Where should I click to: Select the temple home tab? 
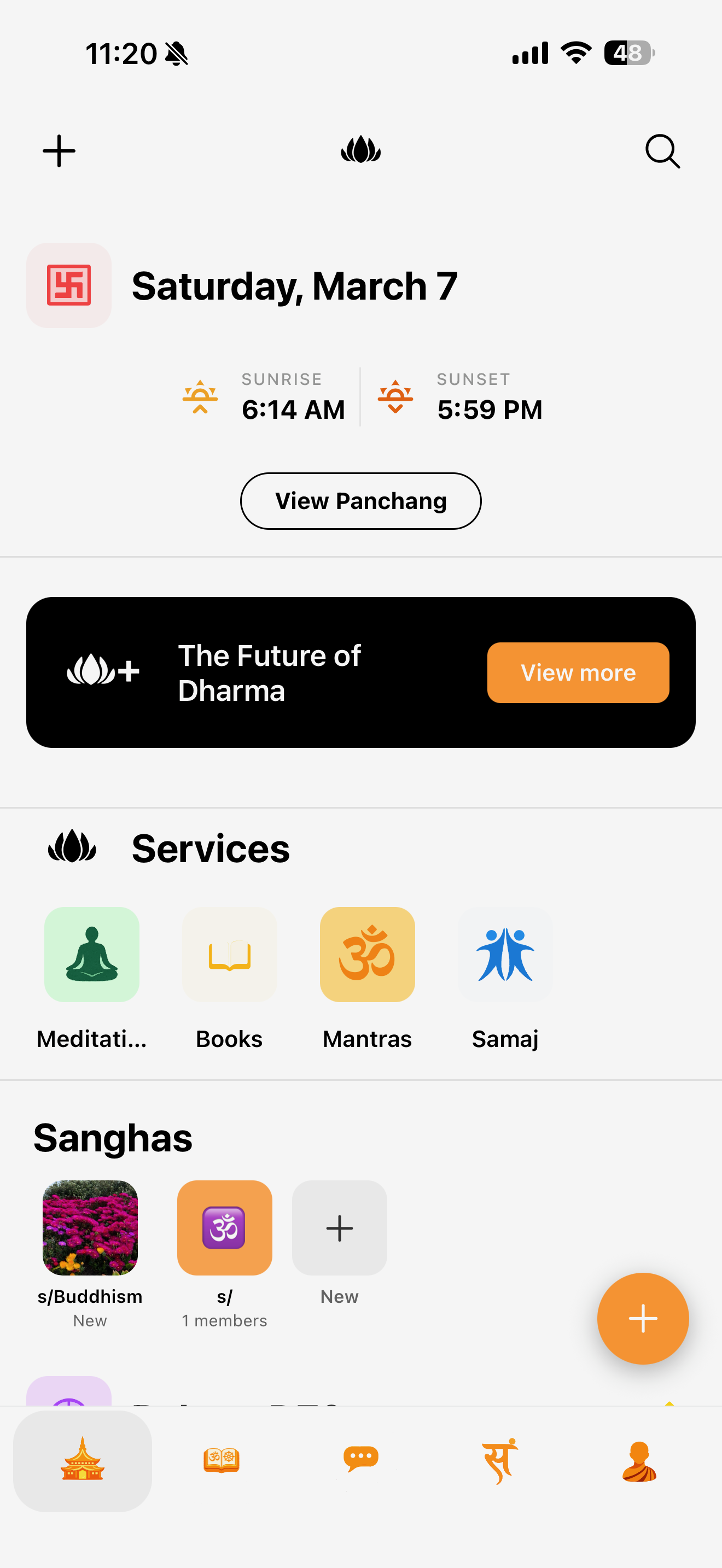[x=82, y=1461]
